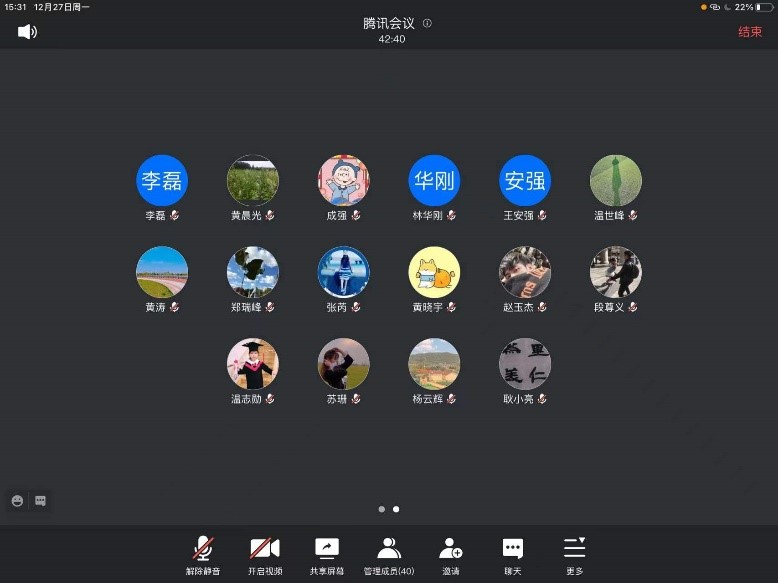Open meeting info icon beside 腾讯会议
778x583 pixels.
click(x=427, y=23)
